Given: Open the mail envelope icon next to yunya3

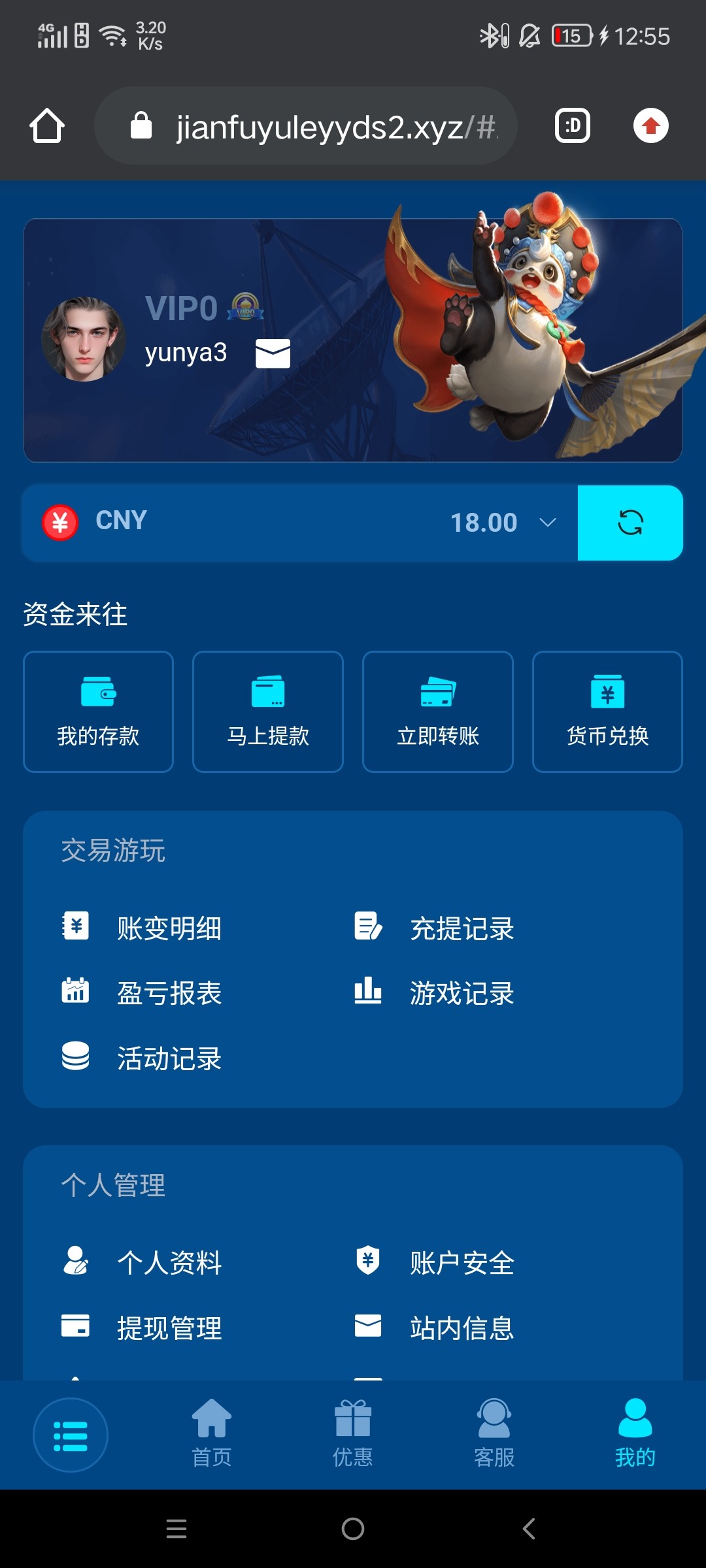Looking at the screenshot, I should tap(273, 353).
